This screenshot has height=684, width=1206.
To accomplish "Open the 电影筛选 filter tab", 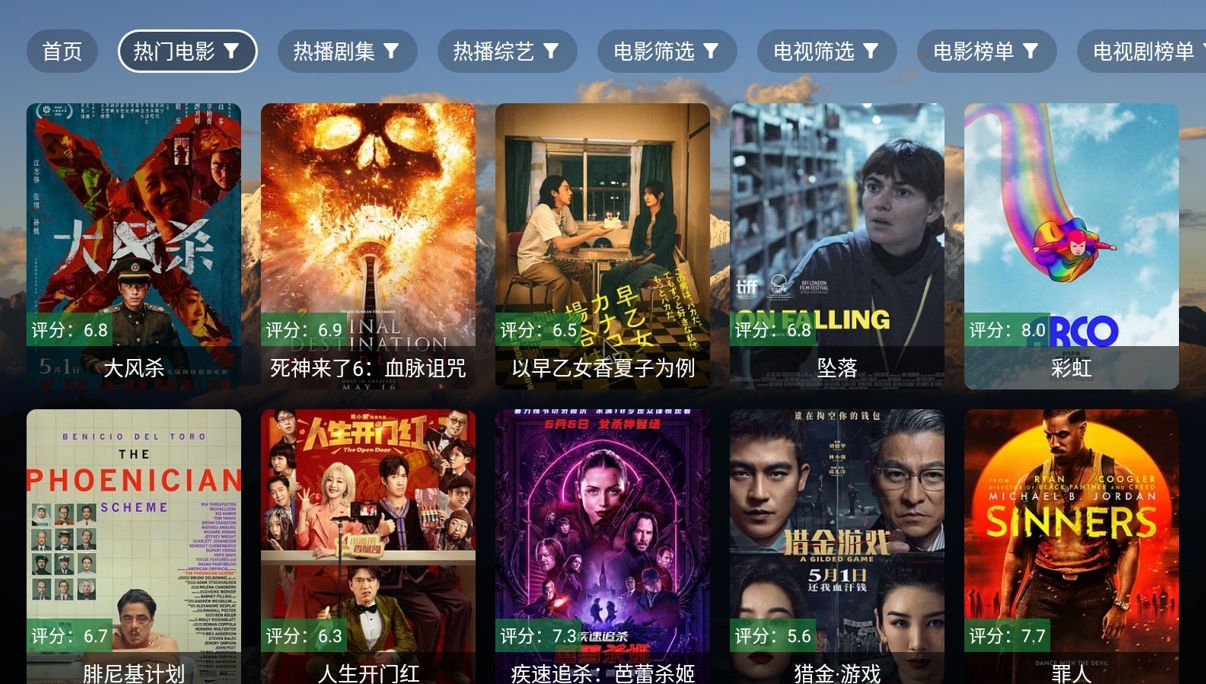I will click(x=667, y=52).
